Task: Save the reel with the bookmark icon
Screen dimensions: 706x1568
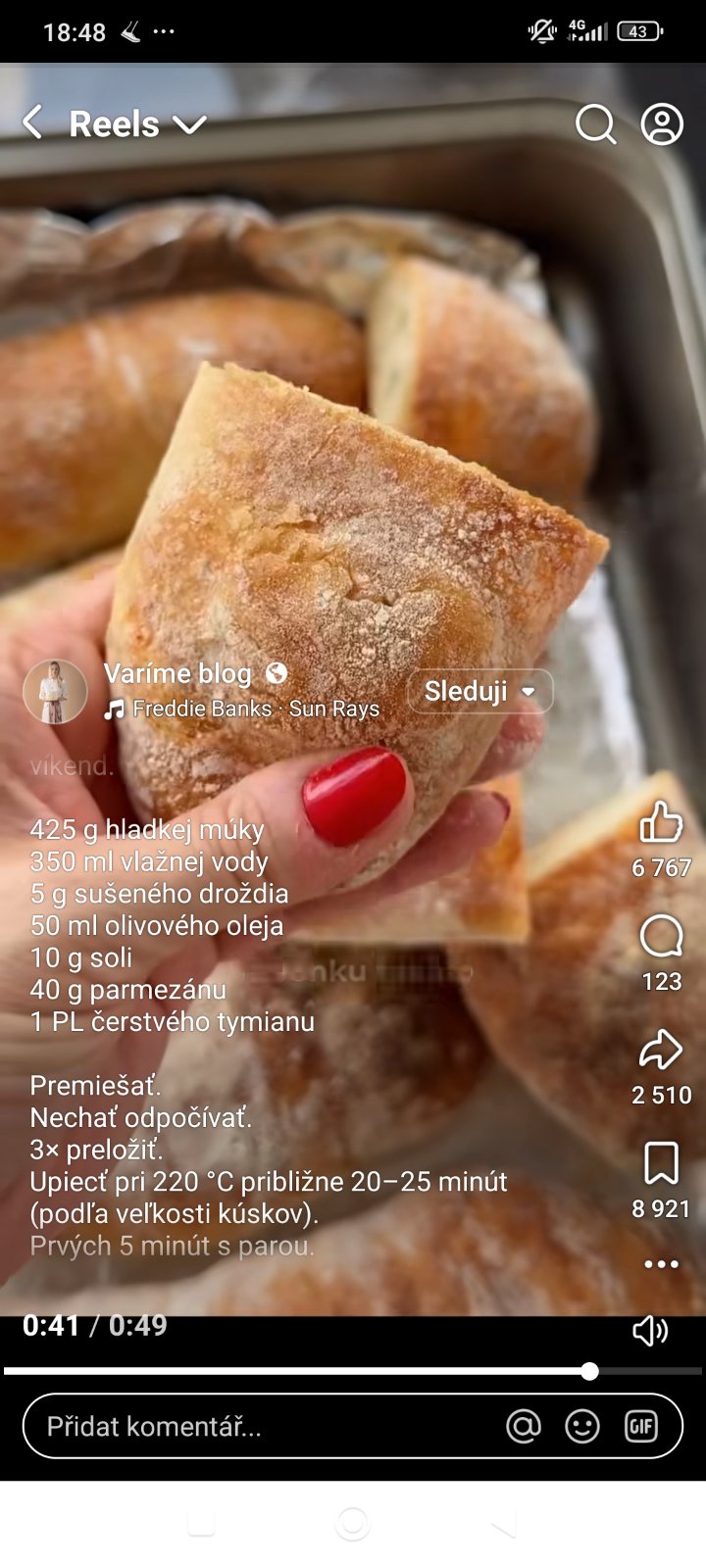Action: coord(661,1163)
